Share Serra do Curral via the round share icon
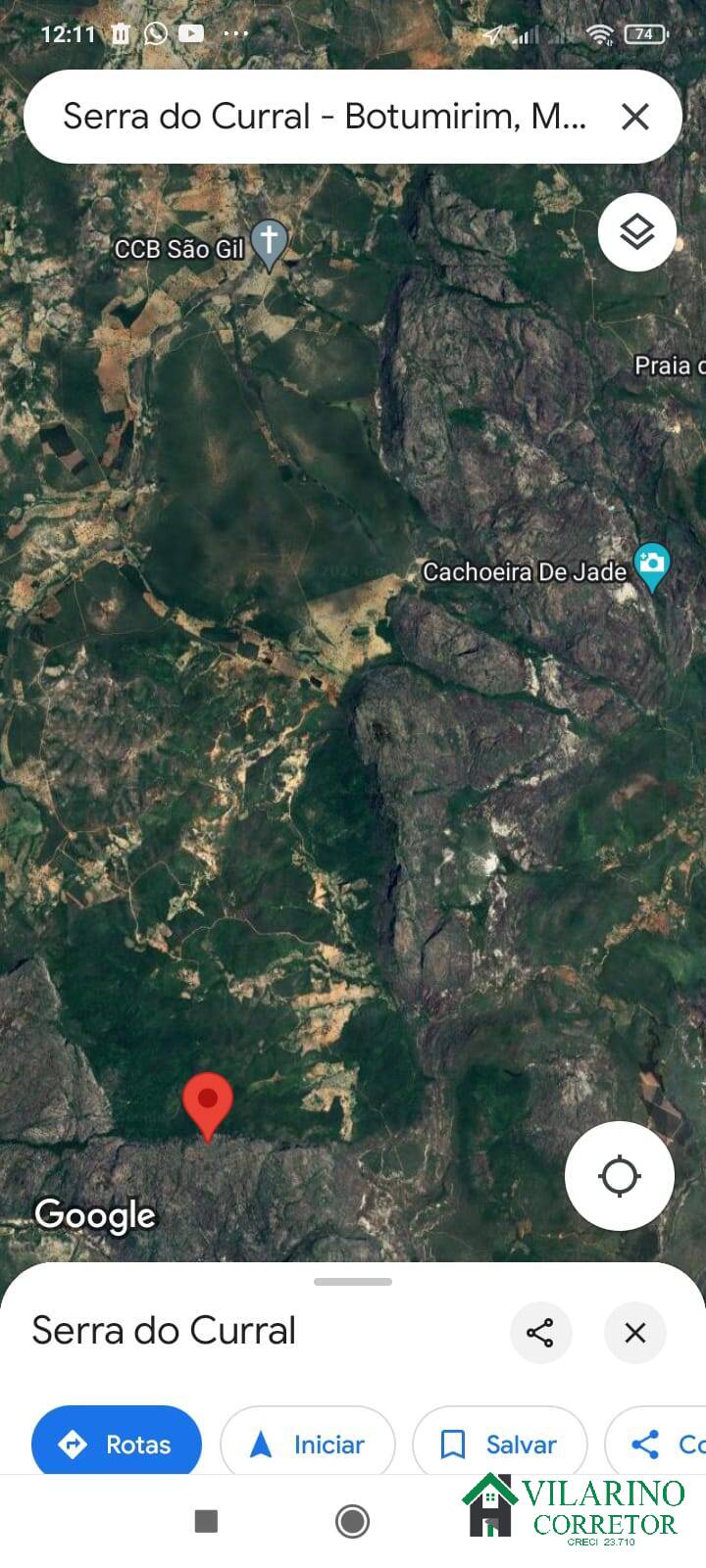 pos(540,1333)
